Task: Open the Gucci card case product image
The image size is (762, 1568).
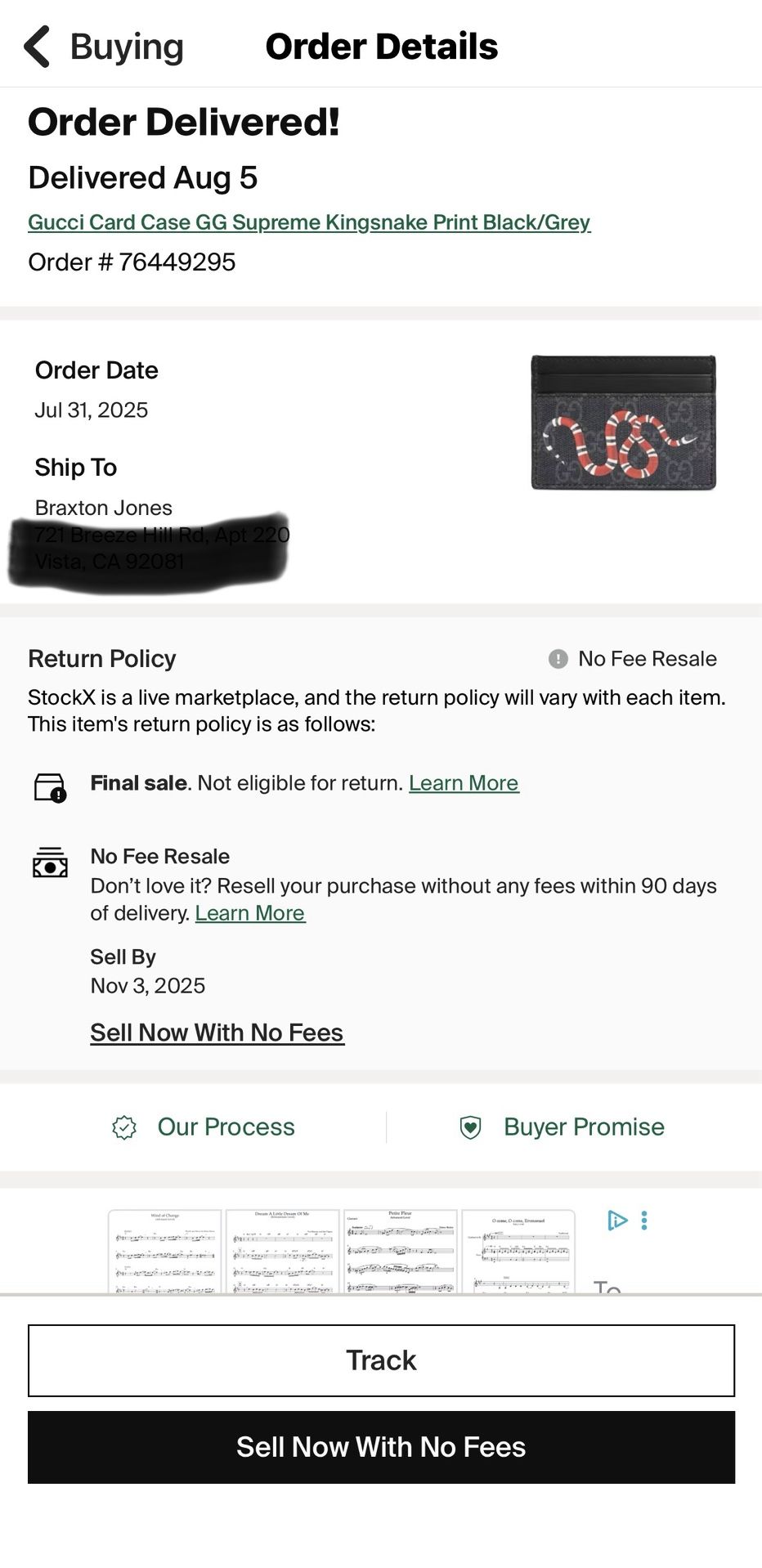Action: tap(623, 423)
